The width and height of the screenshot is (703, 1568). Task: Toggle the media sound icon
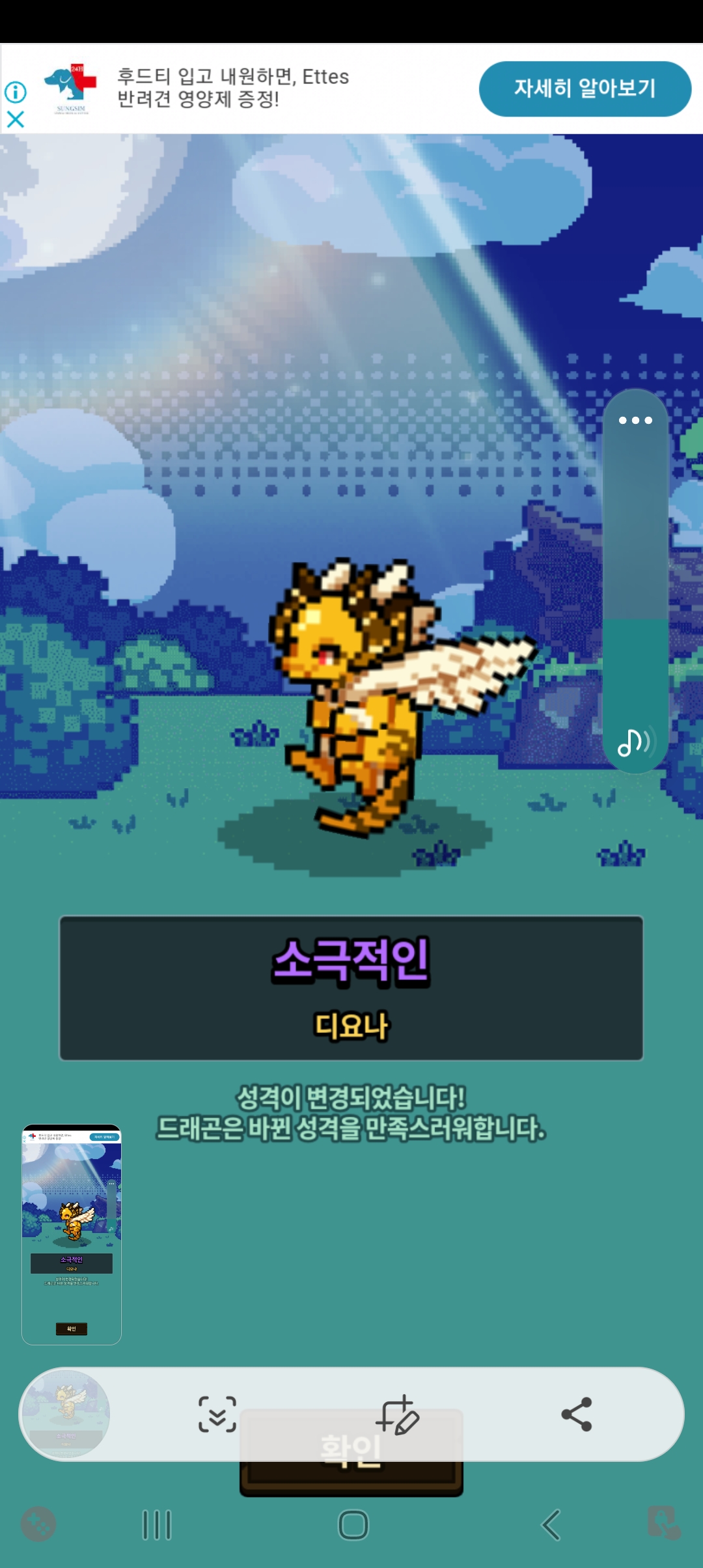point(635,742)
